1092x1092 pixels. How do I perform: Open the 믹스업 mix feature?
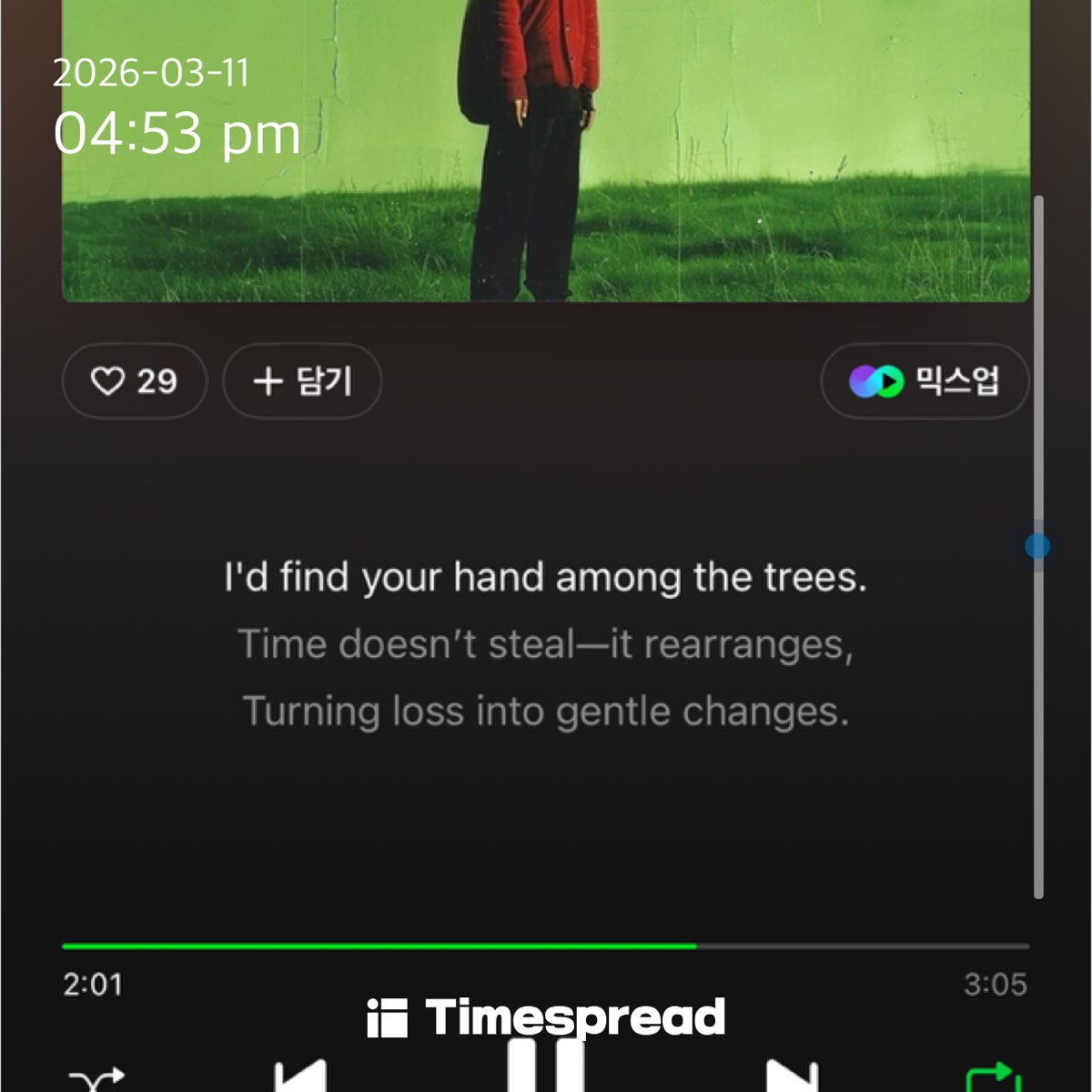[925, 381]
